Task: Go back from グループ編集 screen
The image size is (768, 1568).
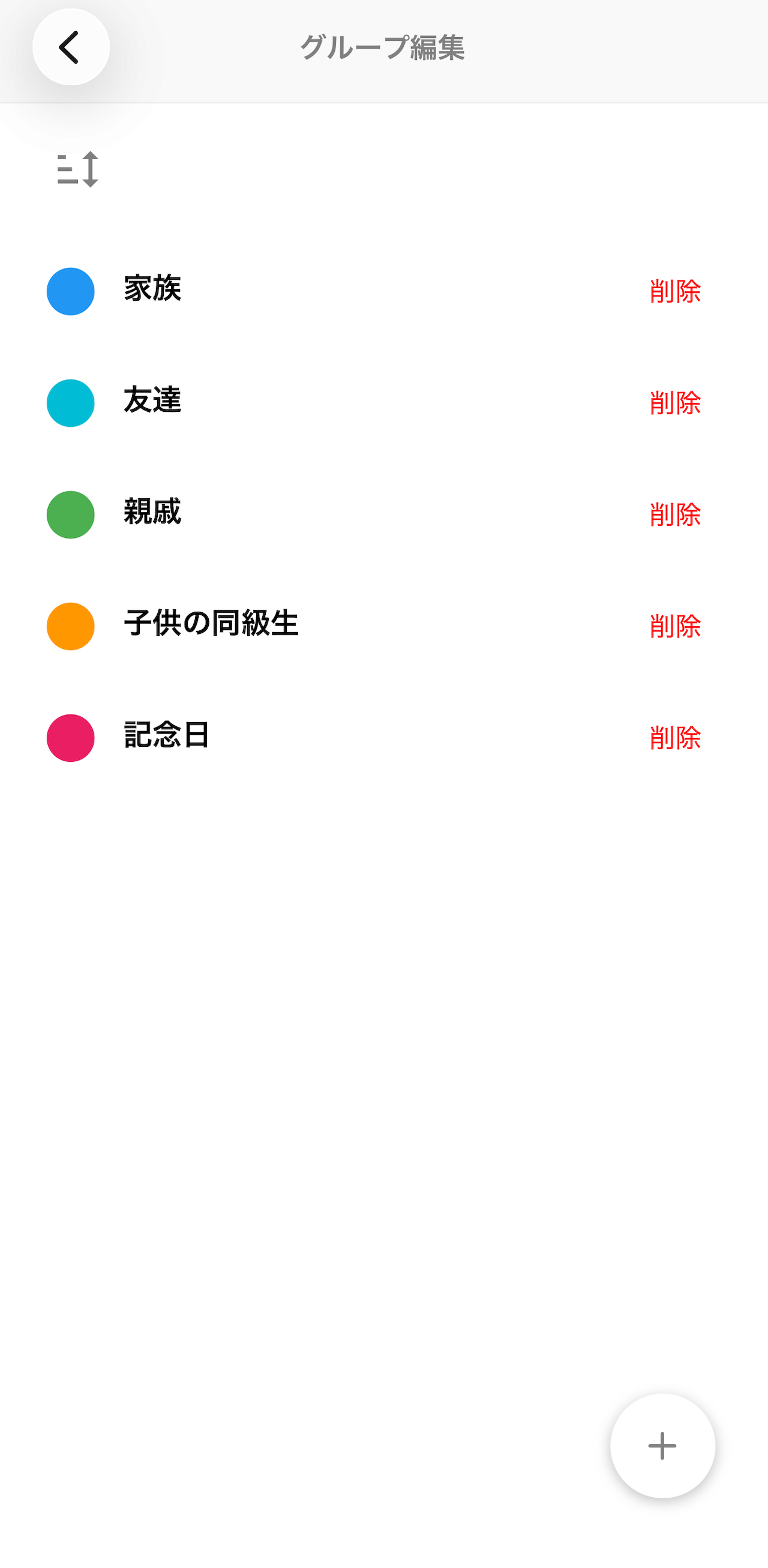Action: pyautogui.click(x=71, y=47)
